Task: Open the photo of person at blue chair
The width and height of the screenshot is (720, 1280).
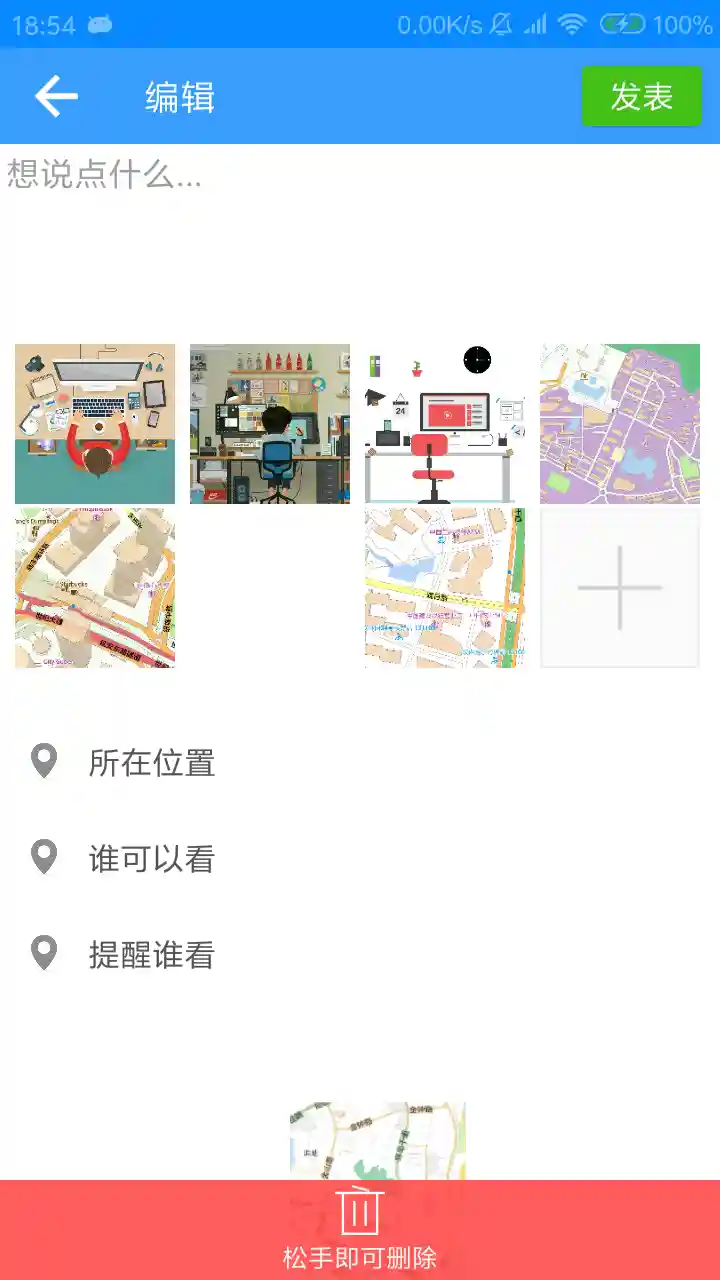Action: (270, 424)
